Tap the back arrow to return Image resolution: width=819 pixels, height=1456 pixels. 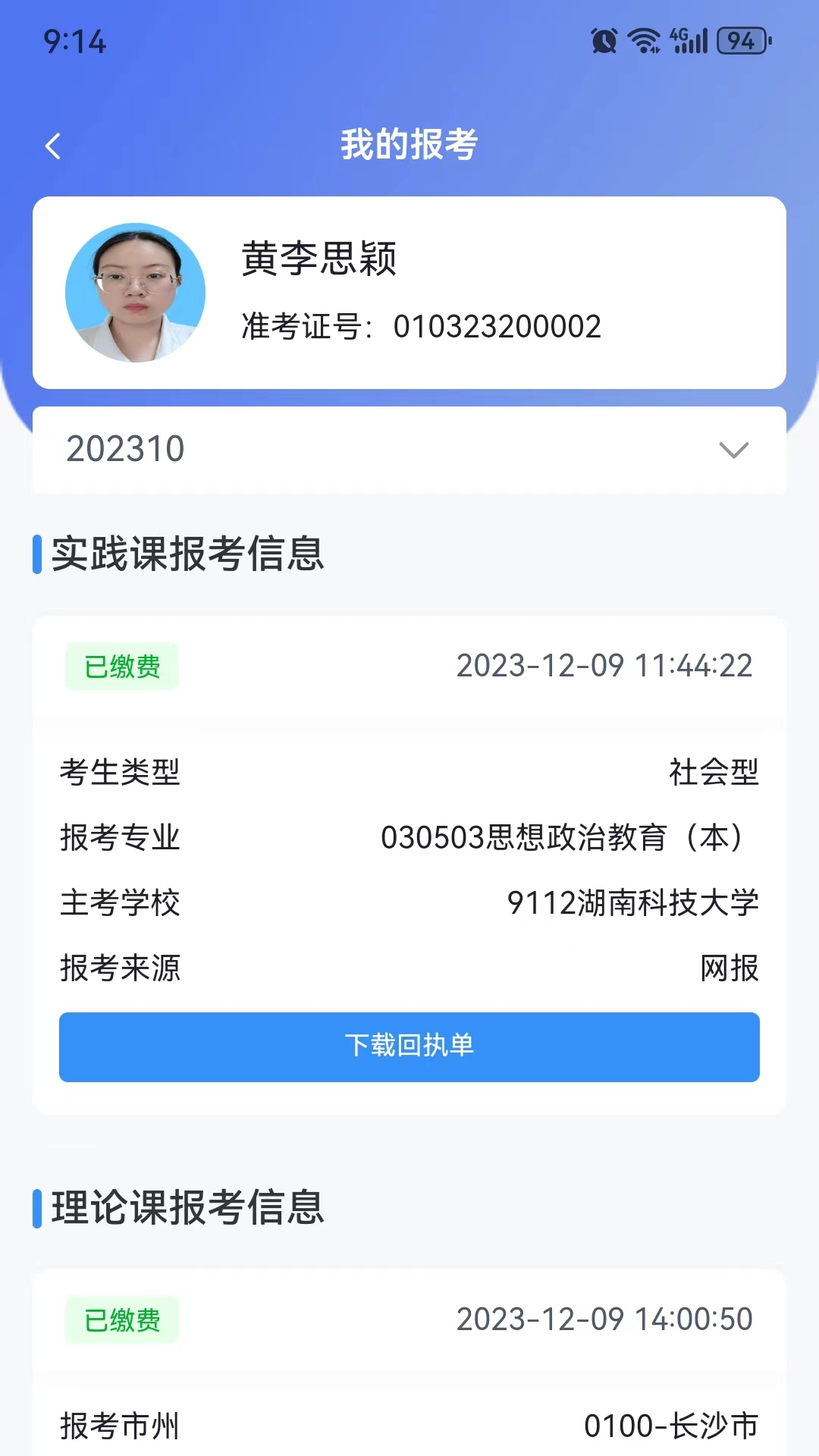pos(52,145)
